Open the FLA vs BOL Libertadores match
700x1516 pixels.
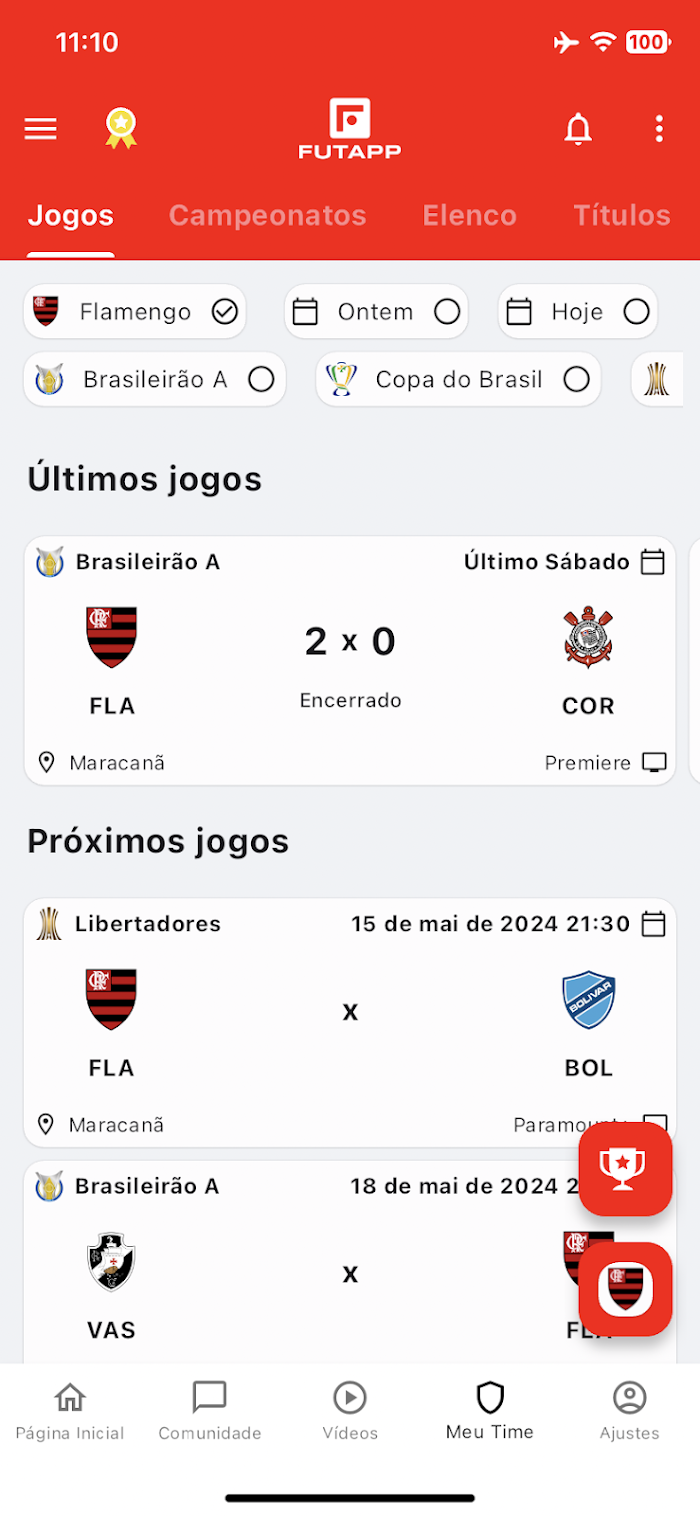pos(350,1023)
